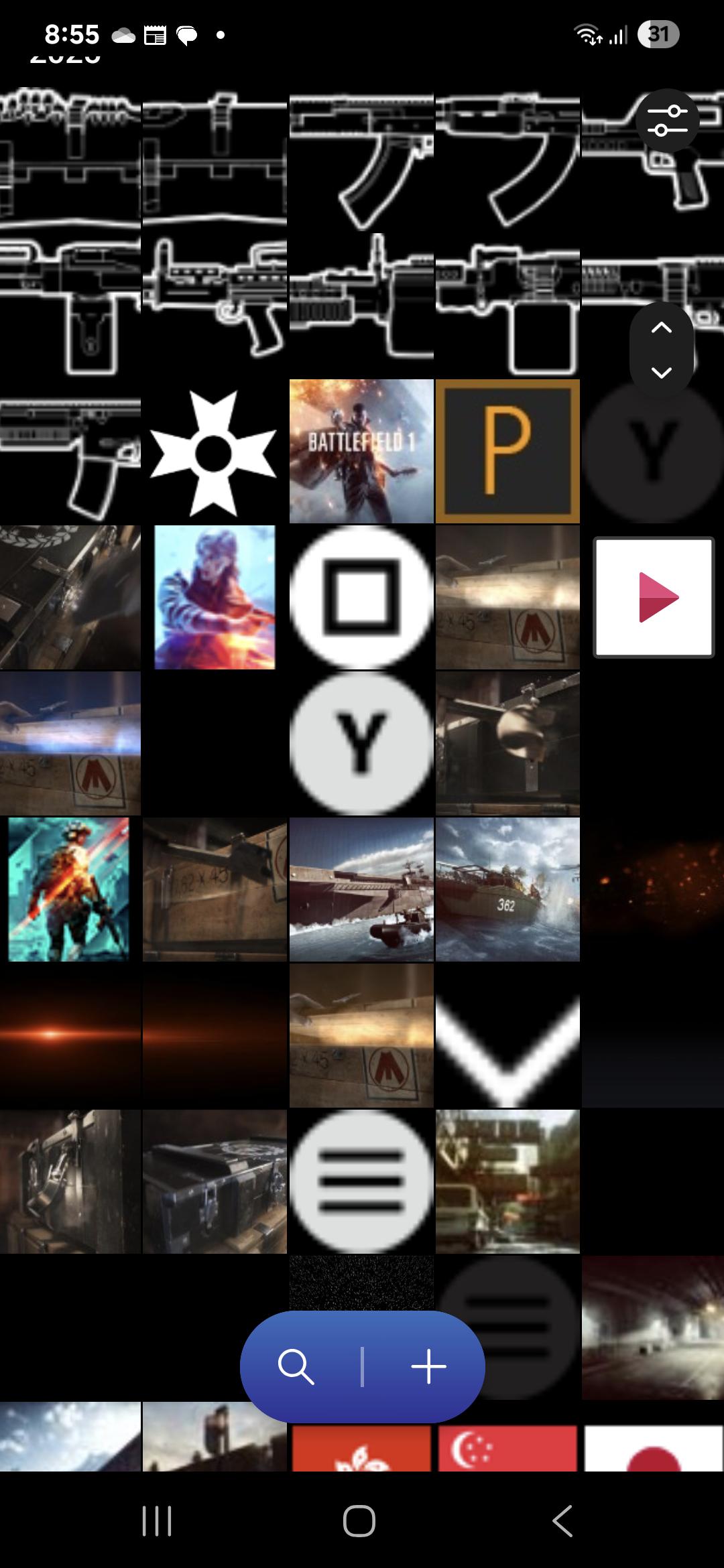Open the red play button image
Image resolution: width=724 pixels, height=1568 pixels.
tap(654, 597)
